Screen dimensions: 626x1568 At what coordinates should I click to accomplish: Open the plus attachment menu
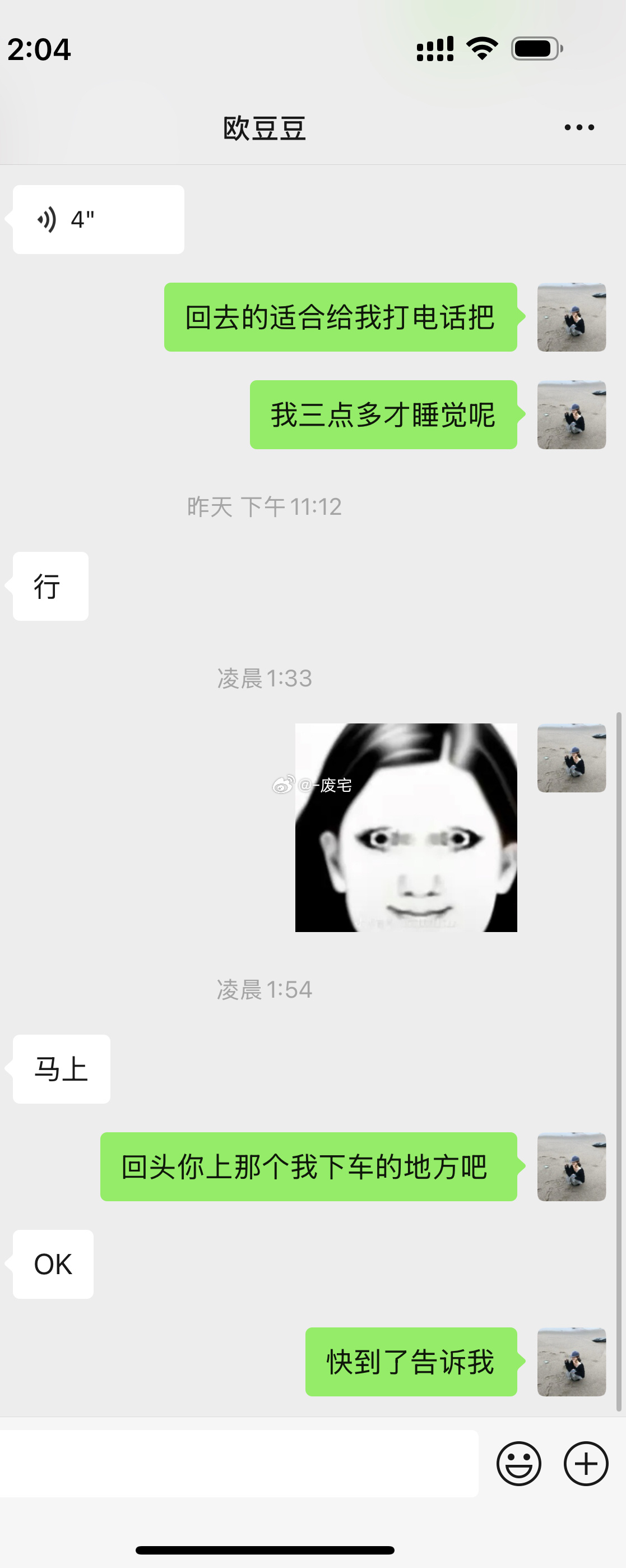[x=585, y=1464]
